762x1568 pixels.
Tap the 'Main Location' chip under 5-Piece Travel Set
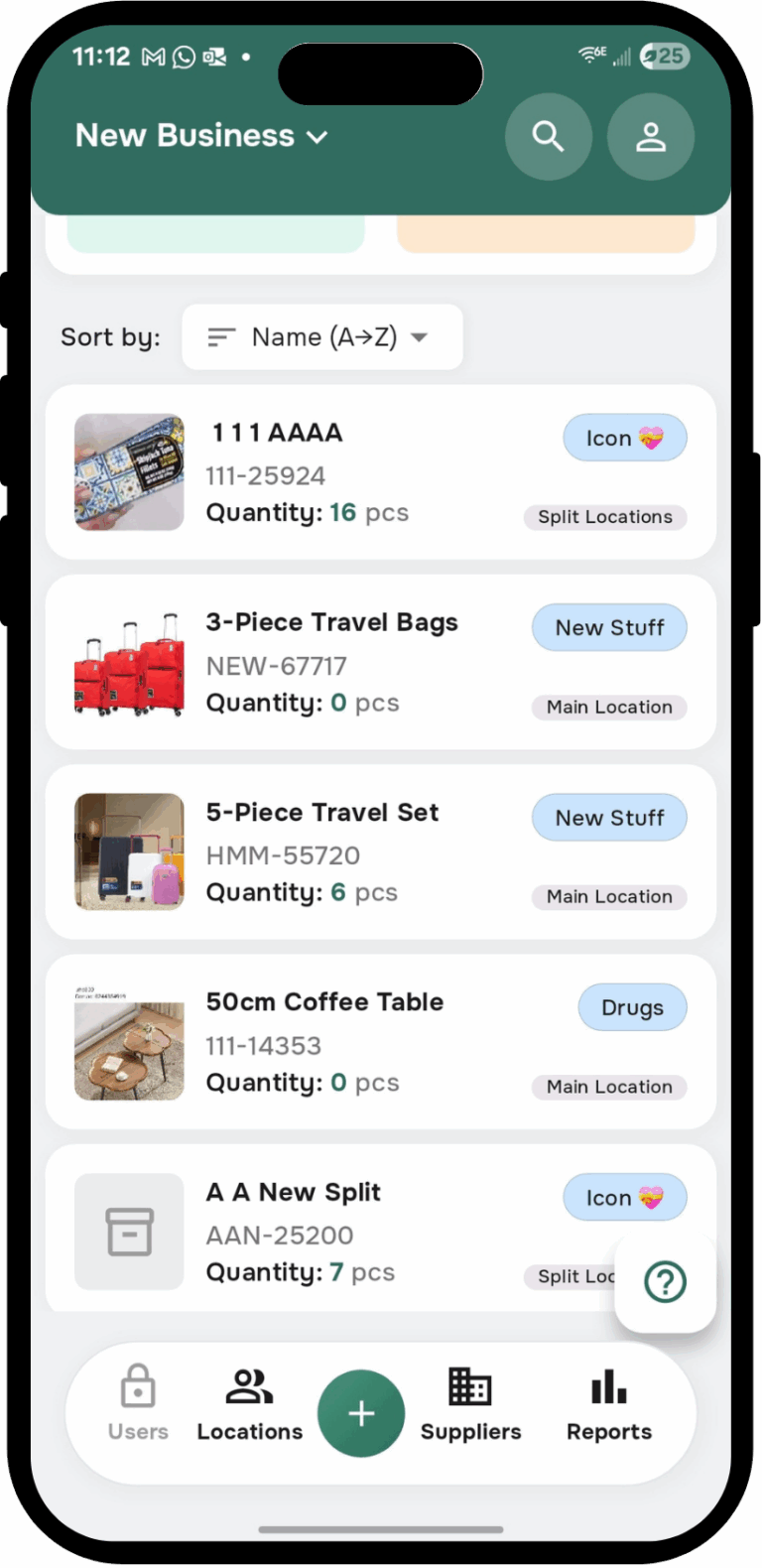[608, 896]
